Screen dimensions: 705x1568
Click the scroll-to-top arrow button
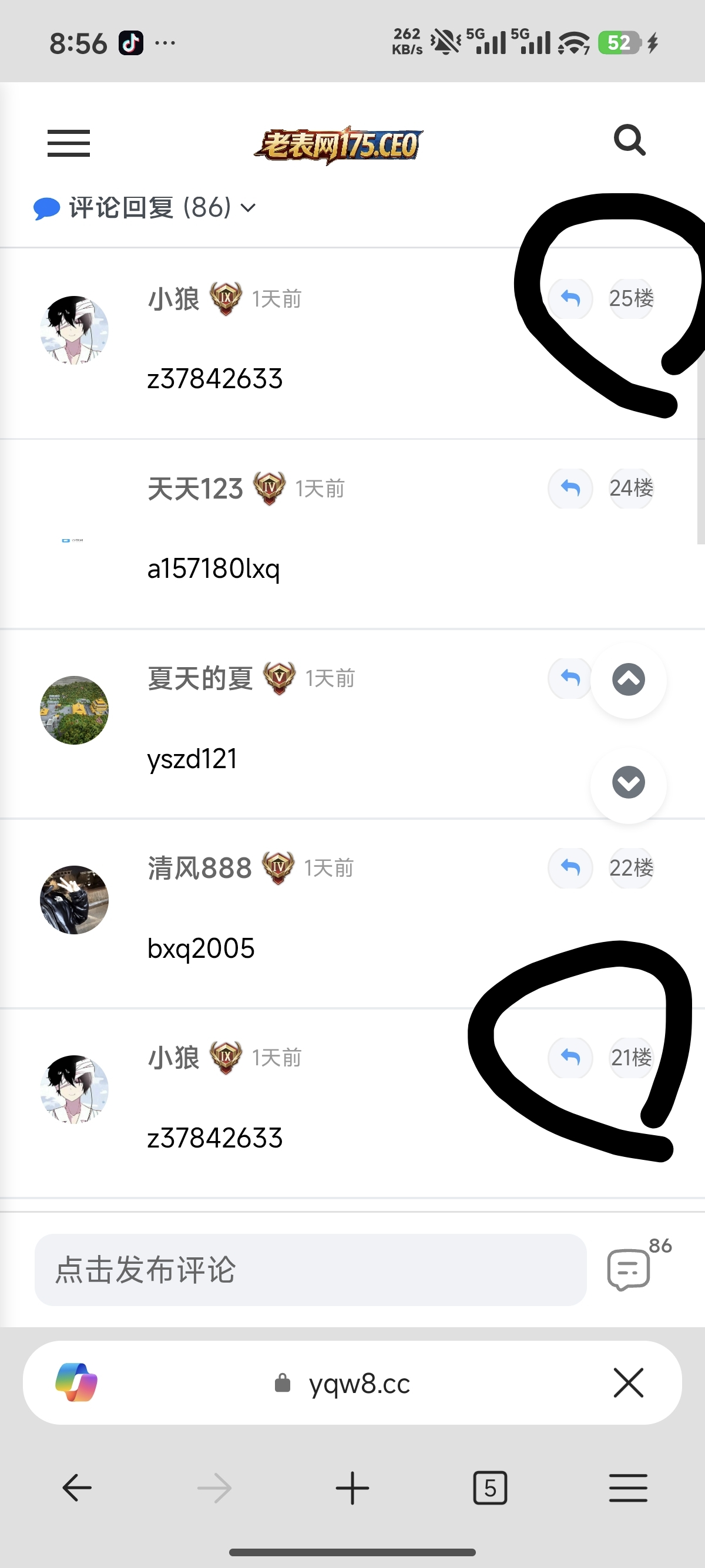pos(628,680)
